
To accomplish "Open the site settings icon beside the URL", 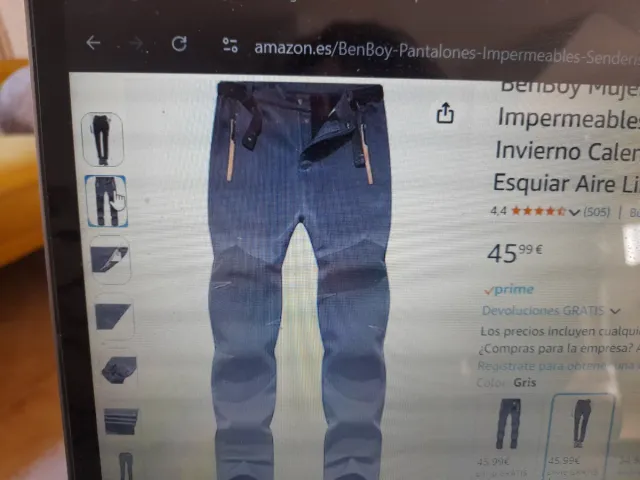I will click(230, 45).
